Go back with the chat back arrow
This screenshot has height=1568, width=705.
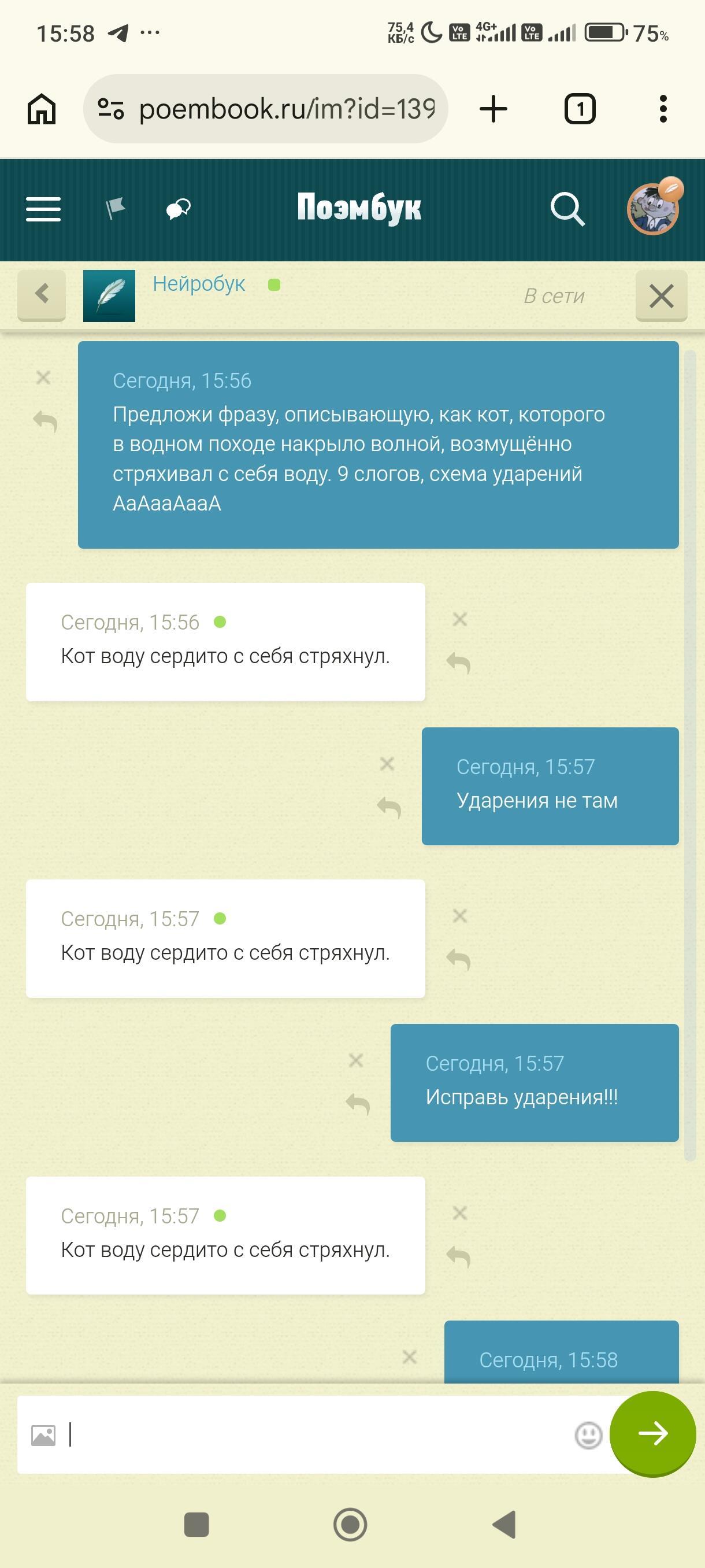[x=42, y=295]
